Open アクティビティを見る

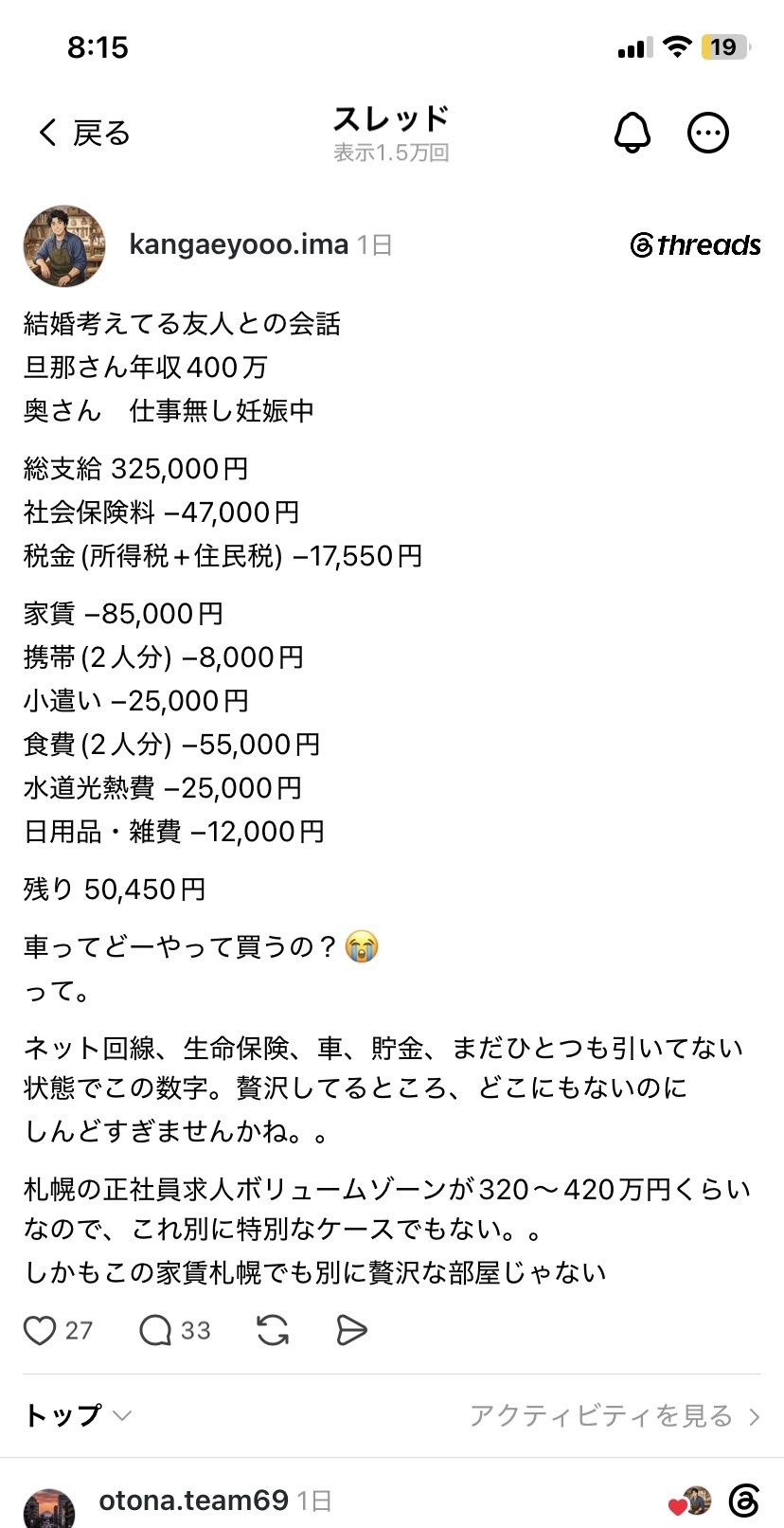[615, 1415]
